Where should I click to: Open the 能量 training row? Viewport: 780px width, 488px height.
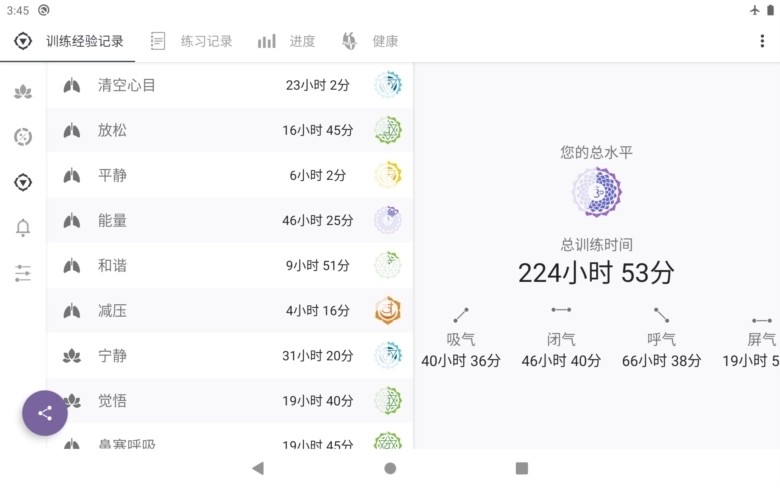click(x=230, y=220)
